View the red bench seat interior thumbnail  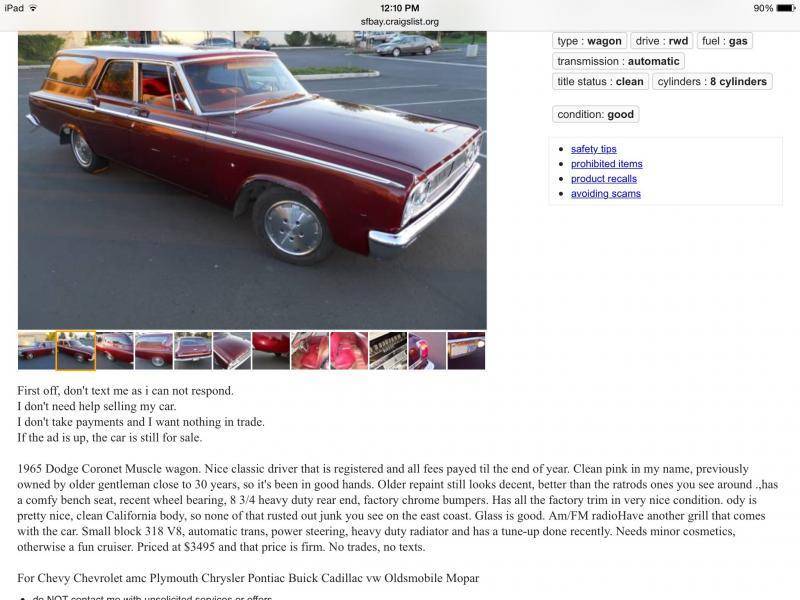tap(349, 351)
